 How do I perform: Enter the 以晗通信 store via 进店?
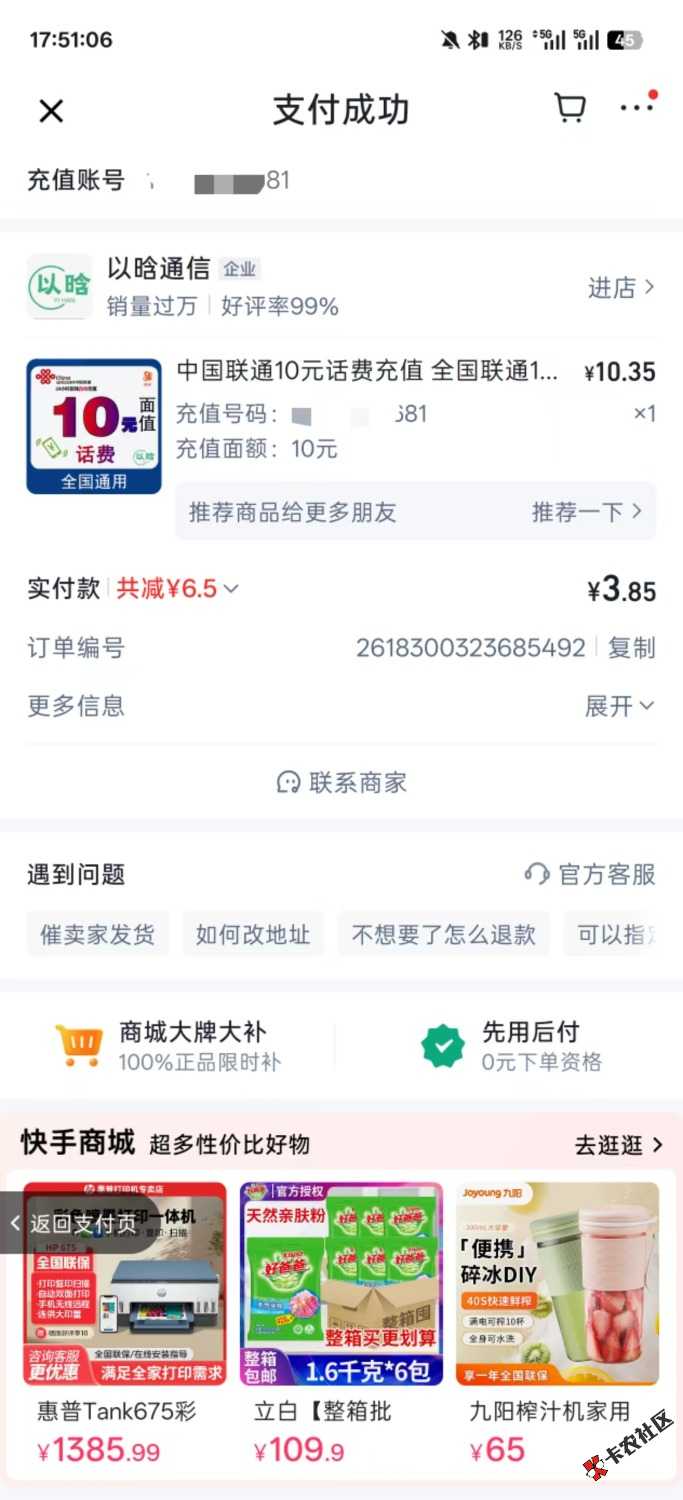[621, 288]
